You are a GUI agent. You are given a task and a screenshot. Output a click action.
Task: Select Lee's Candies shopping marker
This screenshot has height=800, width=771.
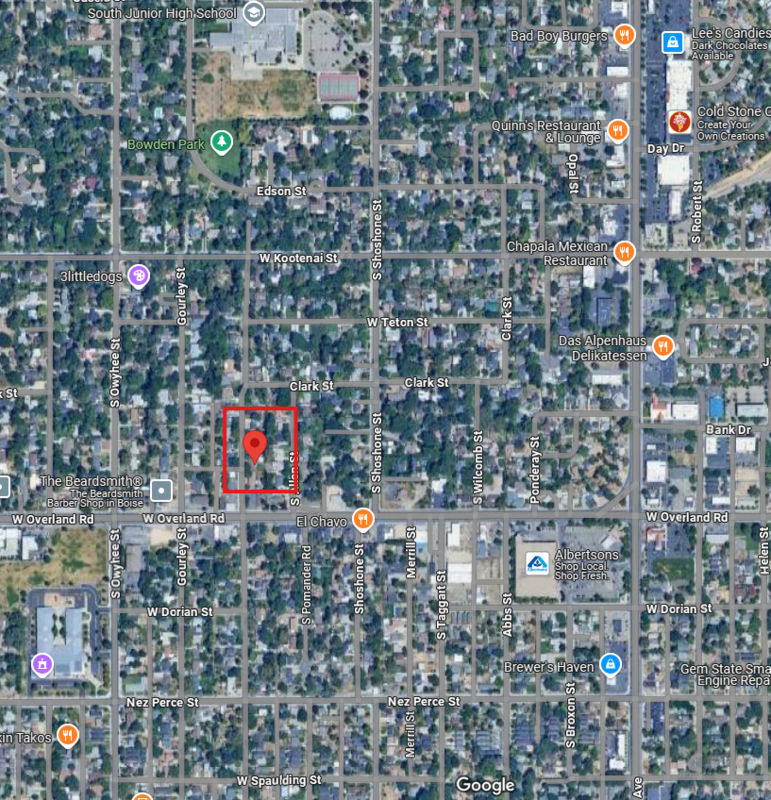pos(673,42)
